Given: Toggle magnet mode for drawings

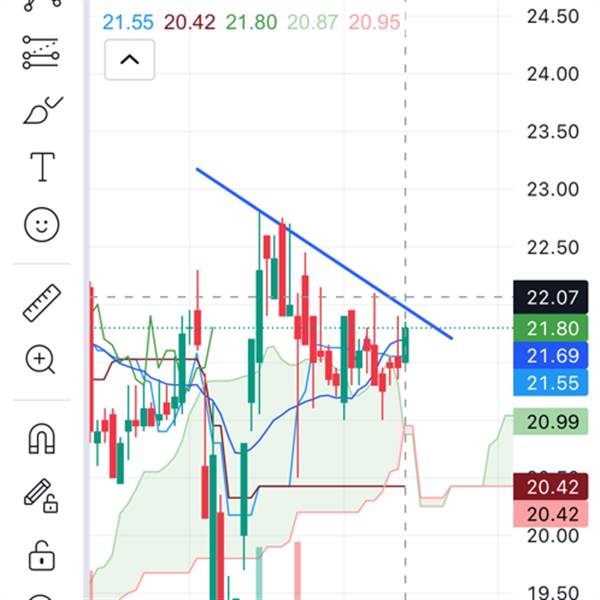Looking at the screenshot, I should point(42,439).
